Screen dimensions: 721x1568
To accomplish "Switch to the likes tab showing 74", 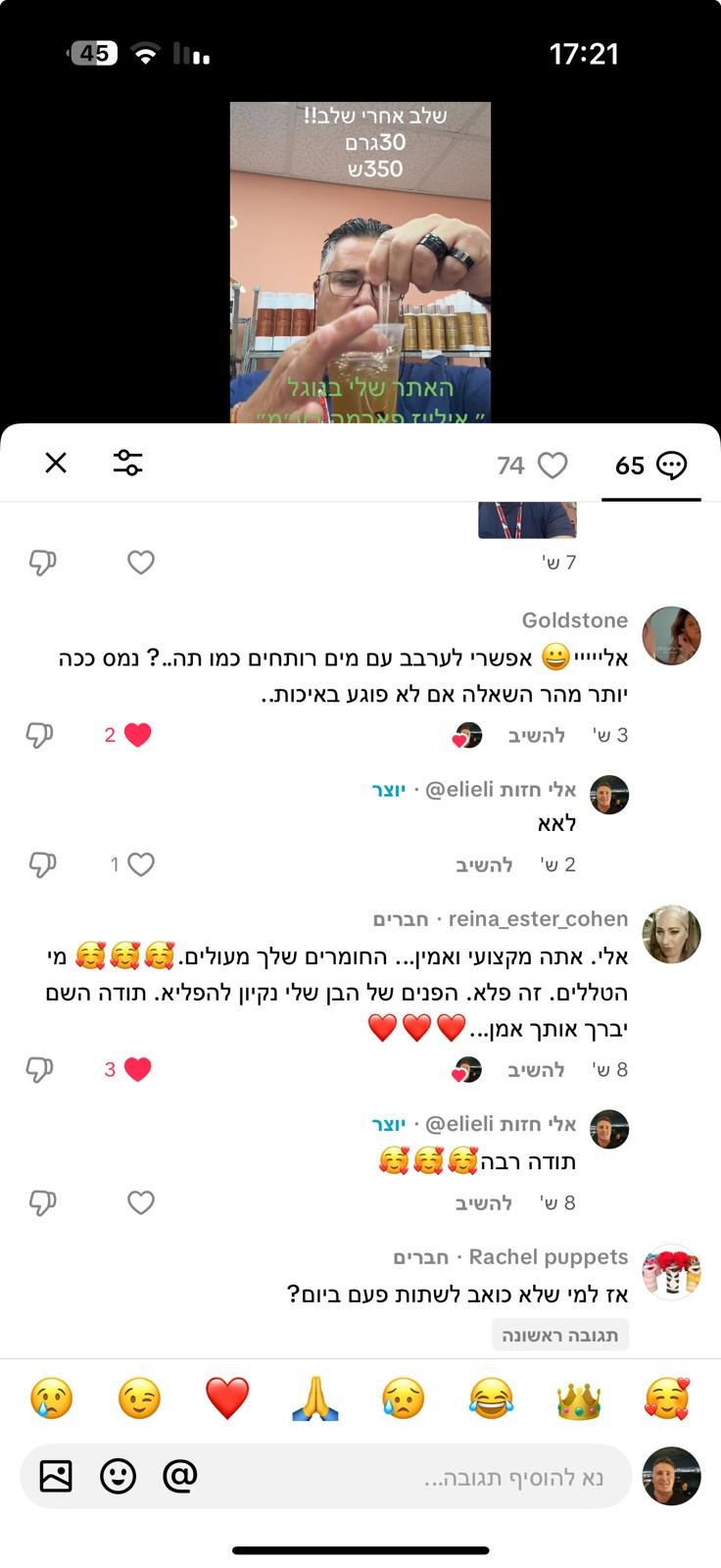I will tap(532, 465).
